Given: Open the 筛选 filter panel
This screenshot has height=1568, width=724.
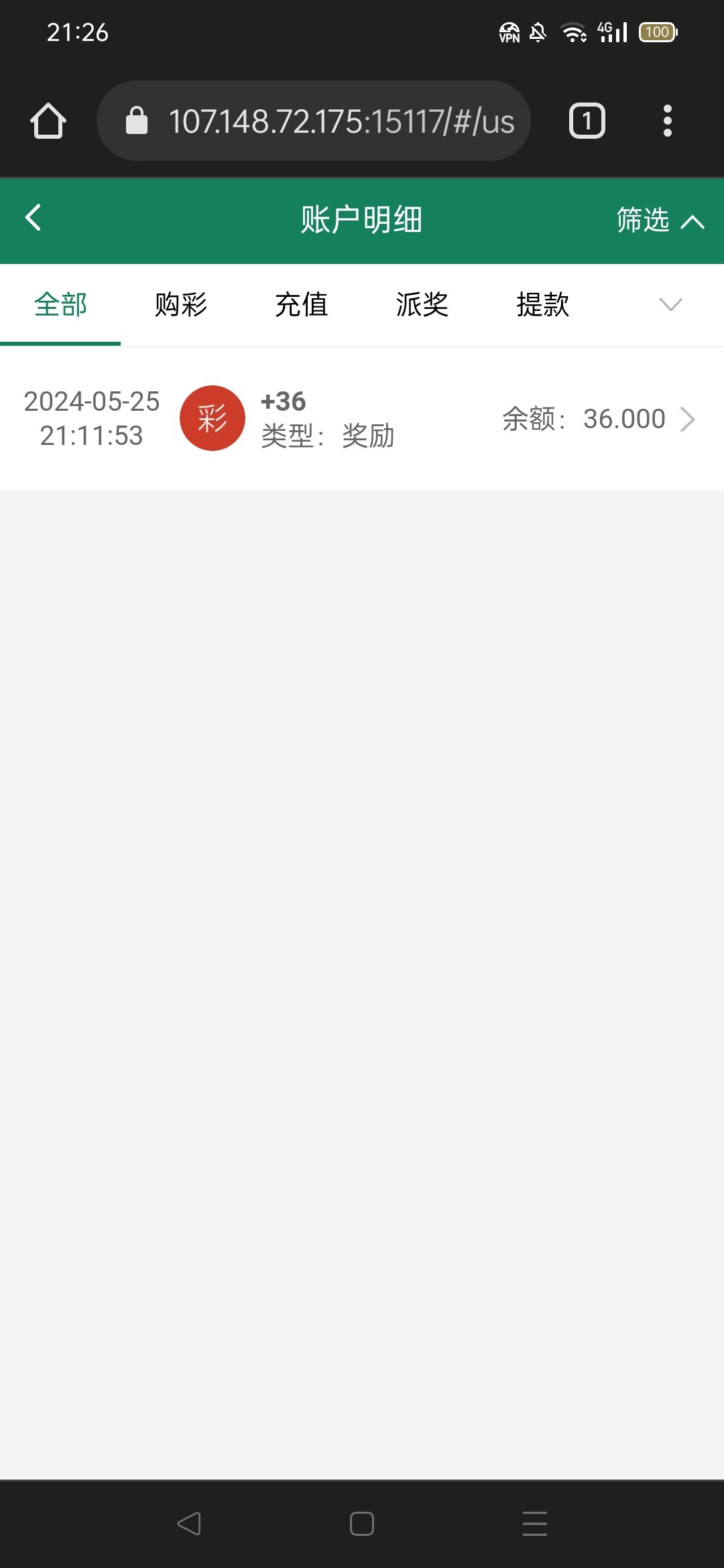Looking at the screenshot, I should pyautogui.click(x=660, y=220).
